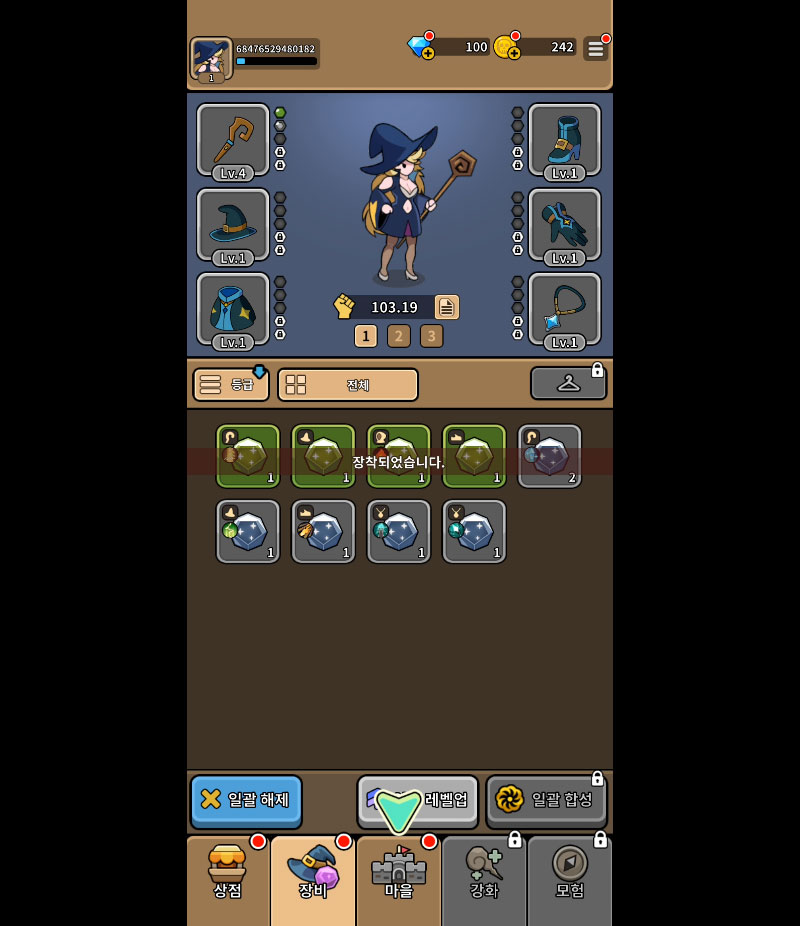Image resolution: width=800 pixels, height=926 pixels.
Task: Select the blue robe equipment slot
Action: coord(233,309)
